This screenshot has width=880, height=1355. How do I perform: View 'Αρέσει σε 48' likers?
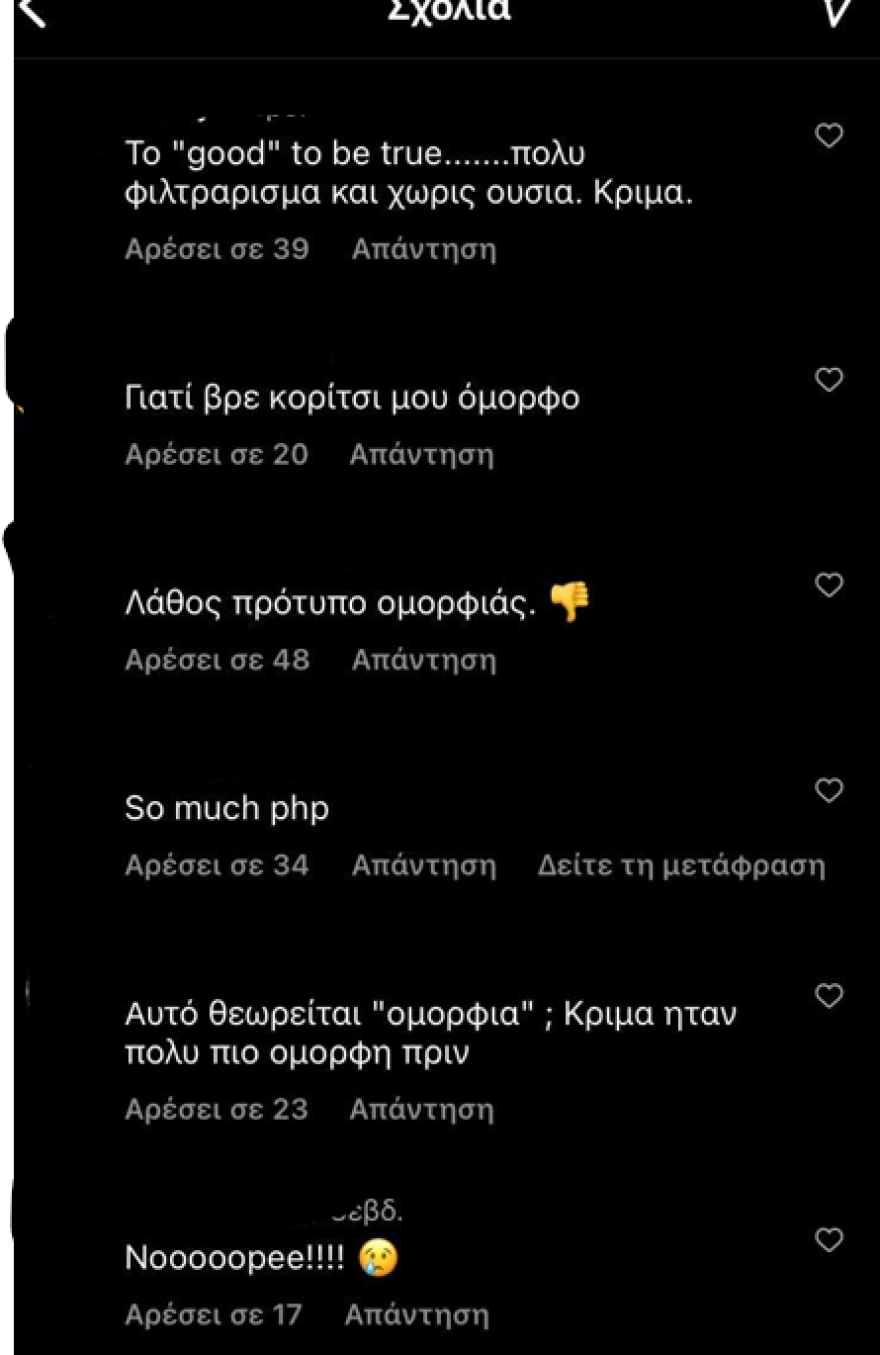point(216,659)
